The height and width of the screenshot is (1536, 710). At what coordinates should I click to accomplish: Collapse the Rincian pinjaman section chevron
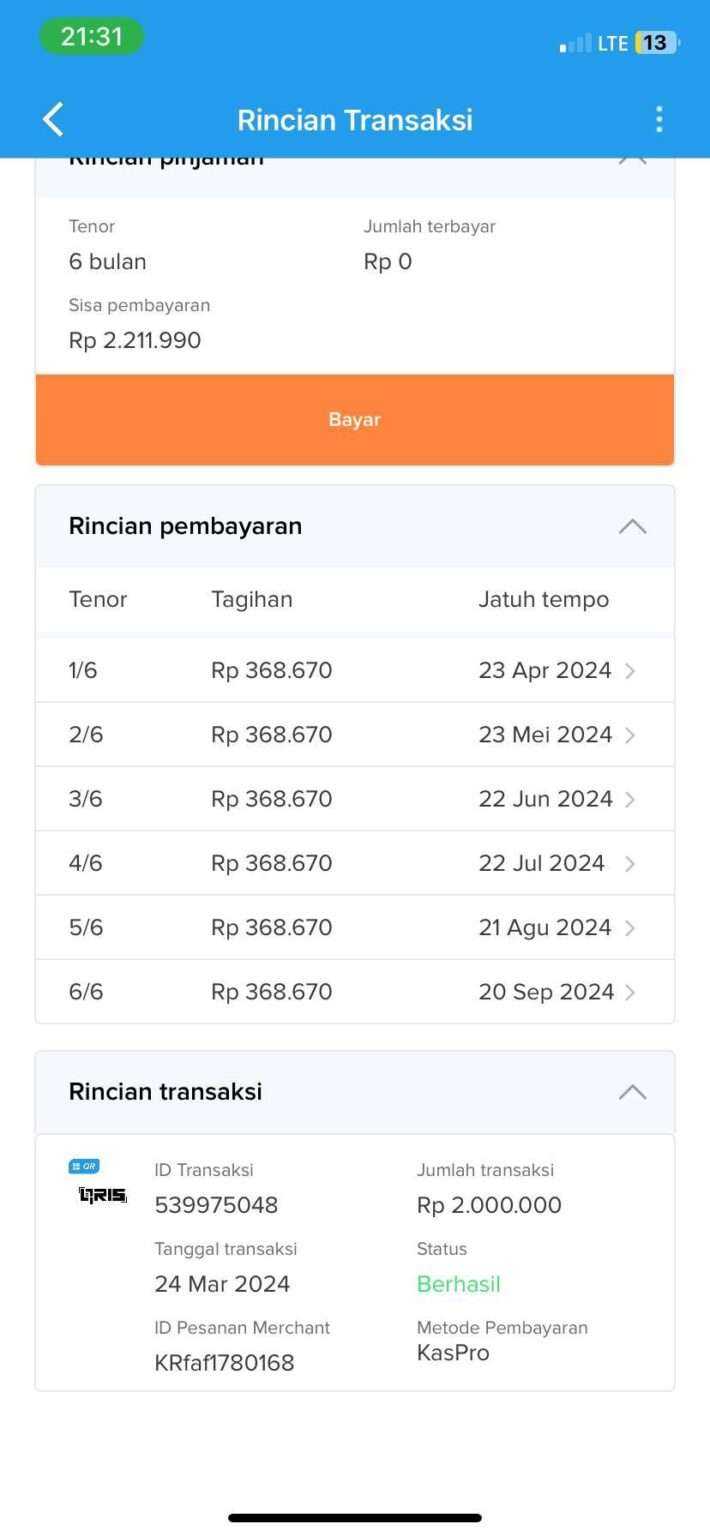(x=632, y=160)
